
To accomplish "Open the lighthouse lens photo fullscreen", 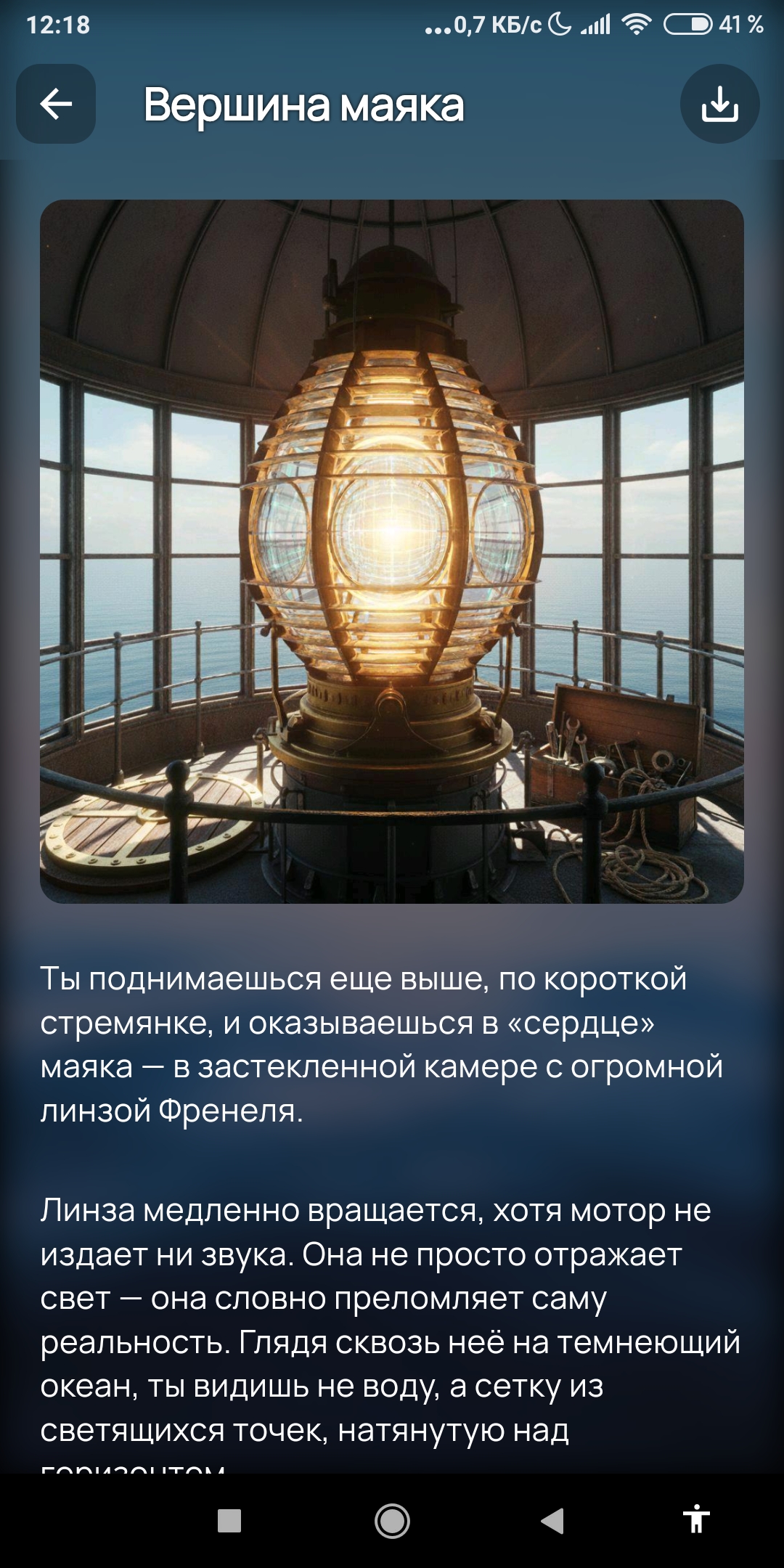I will 392,548.
